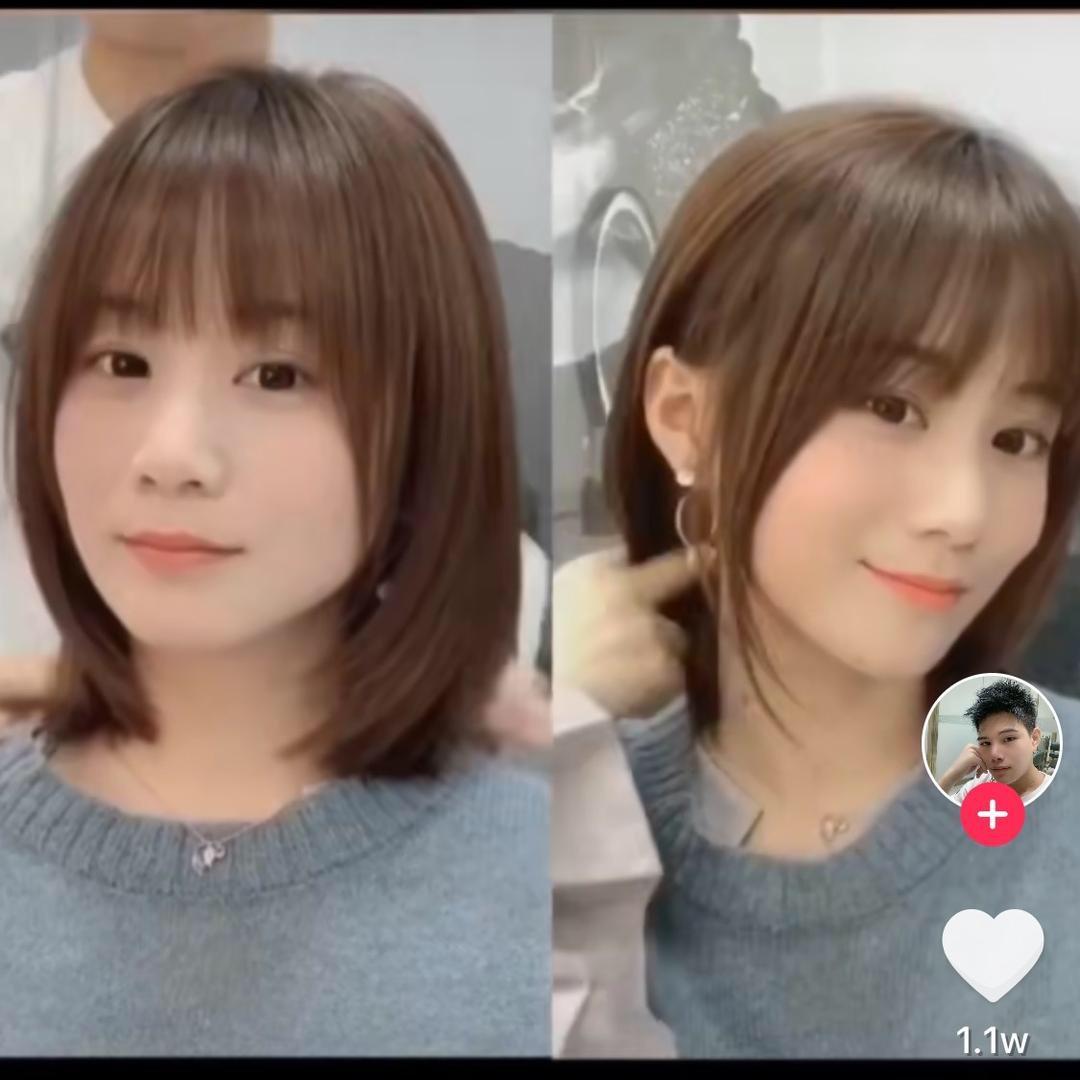Follow the creator with the red plus button
The width and height of the screenshot is (1080, 1080).
point(993,814)
